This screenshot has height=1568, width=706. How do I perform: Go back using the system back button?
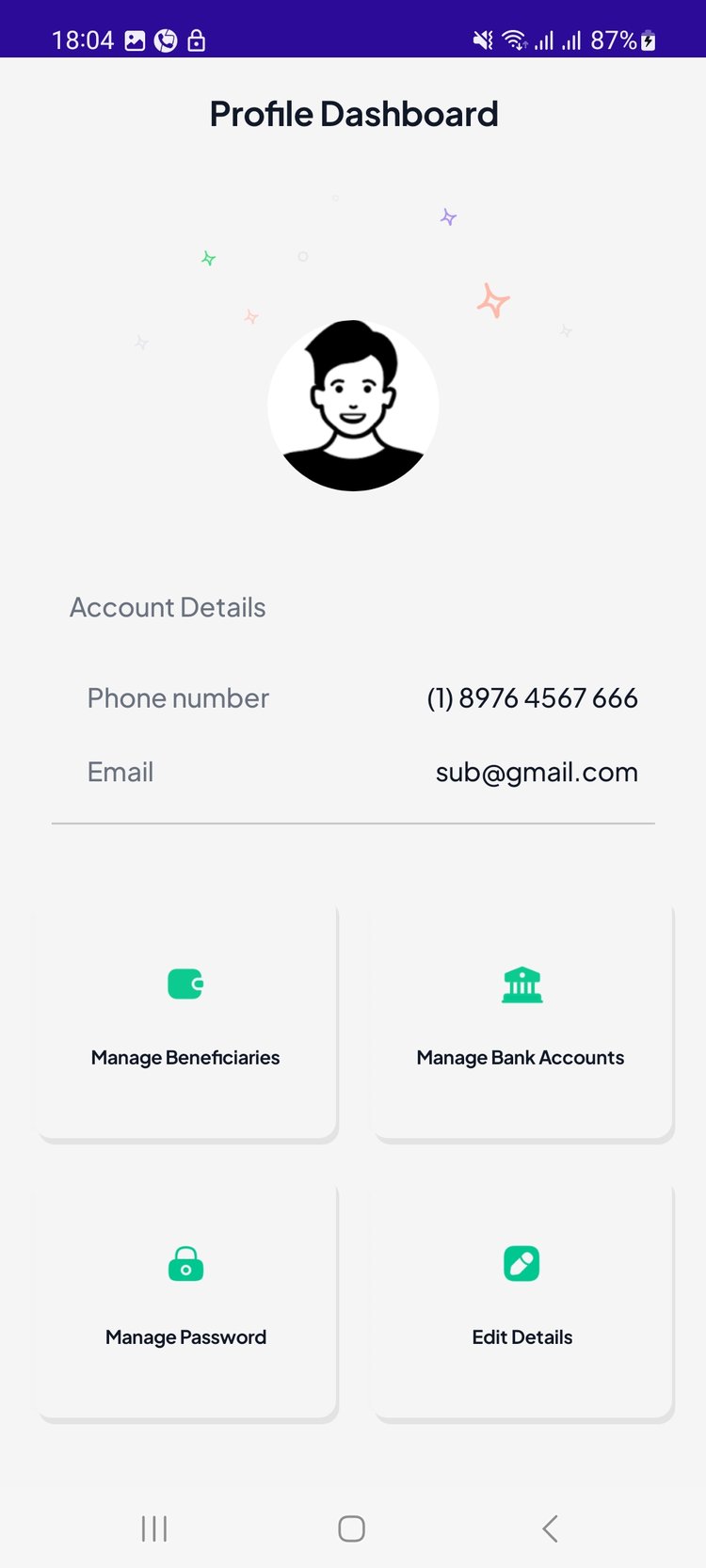[551, 1528]
